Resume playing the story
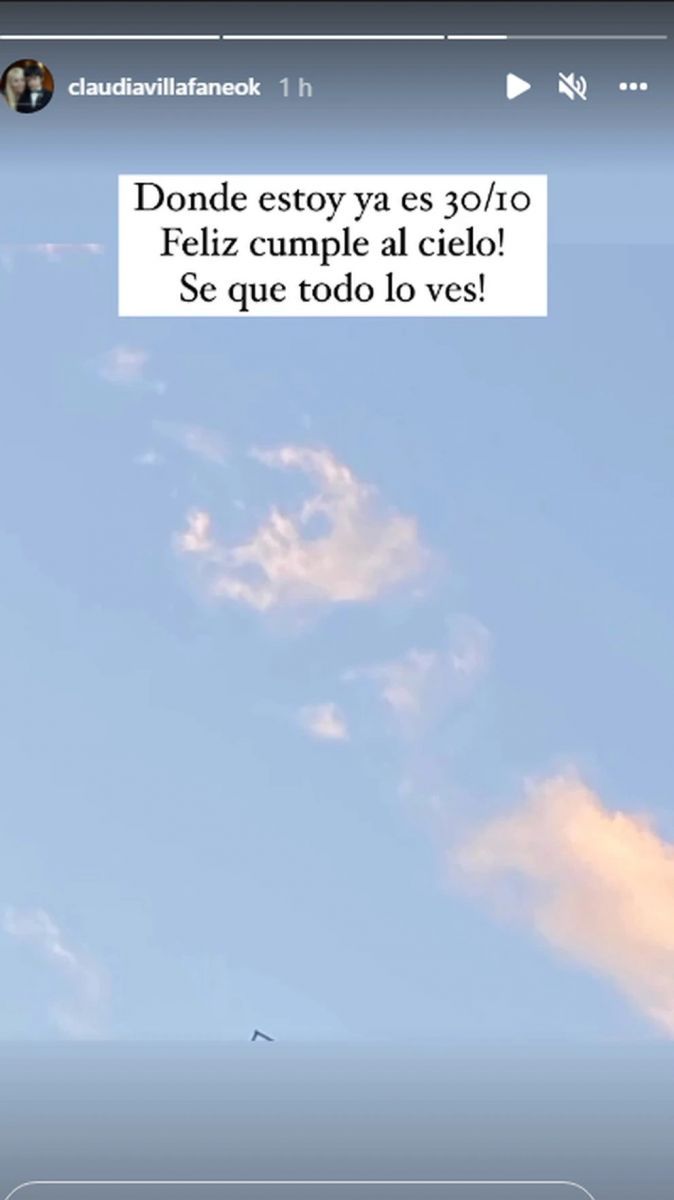The image size is (674, 1200). tap(518, 87)
